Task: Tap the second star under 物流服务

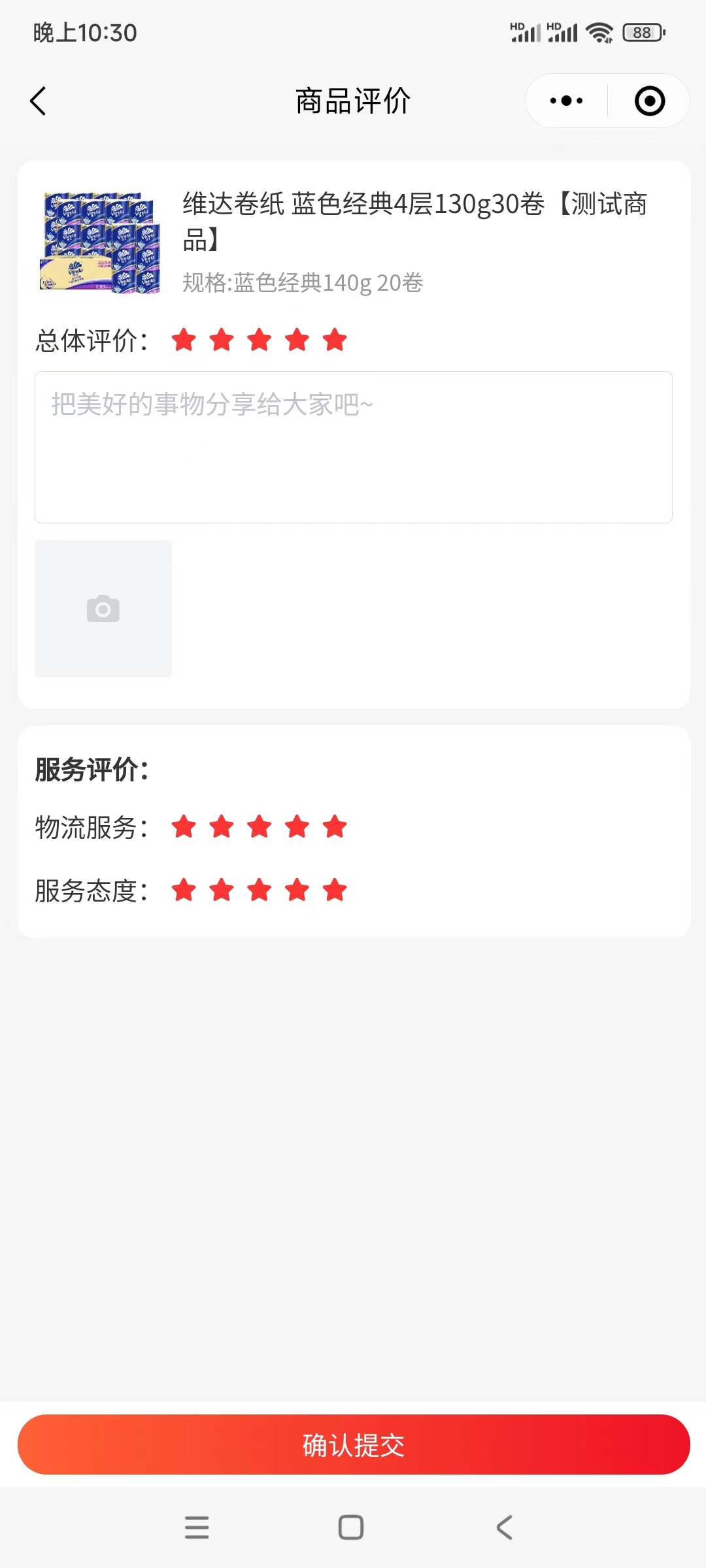Action: (x=222, y=826)
